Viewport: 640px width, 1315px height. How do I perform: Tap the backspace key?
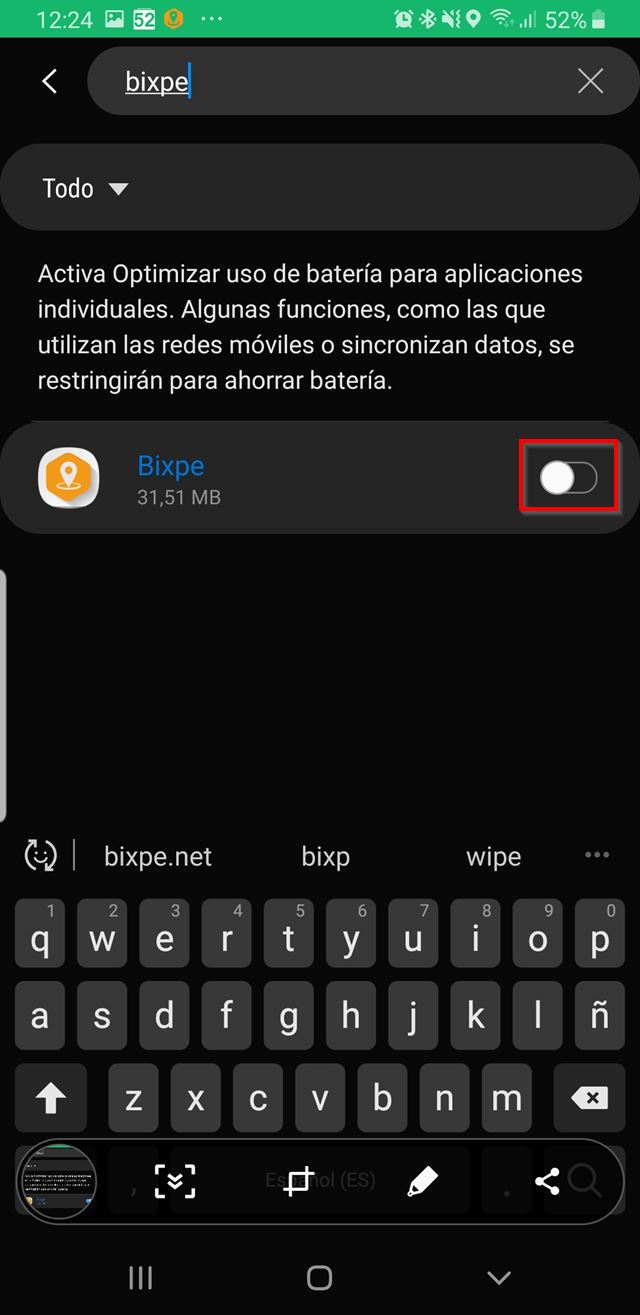589,1099
